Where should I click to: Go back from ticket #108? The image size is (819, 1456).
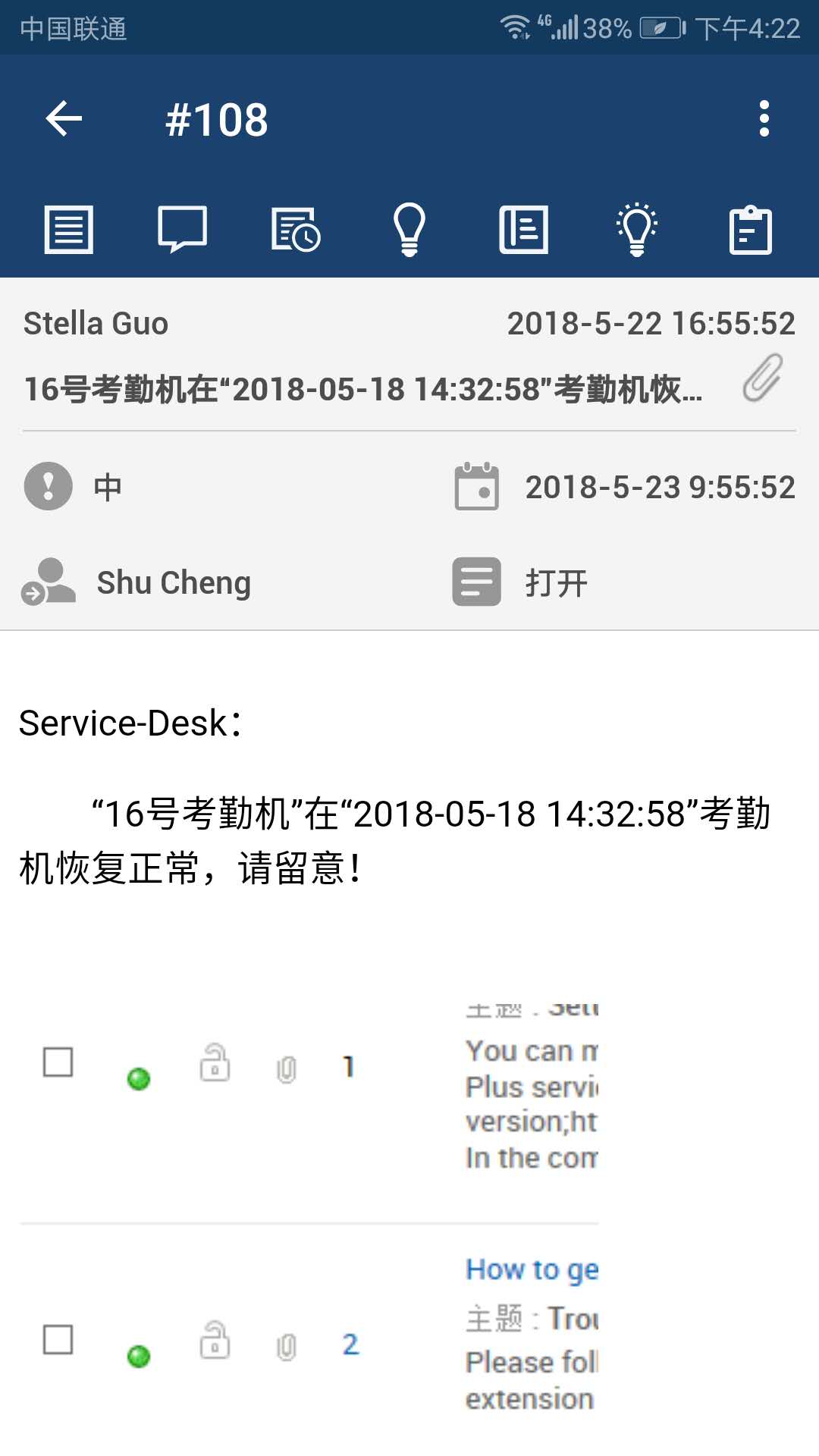click(x=64, y=119)
